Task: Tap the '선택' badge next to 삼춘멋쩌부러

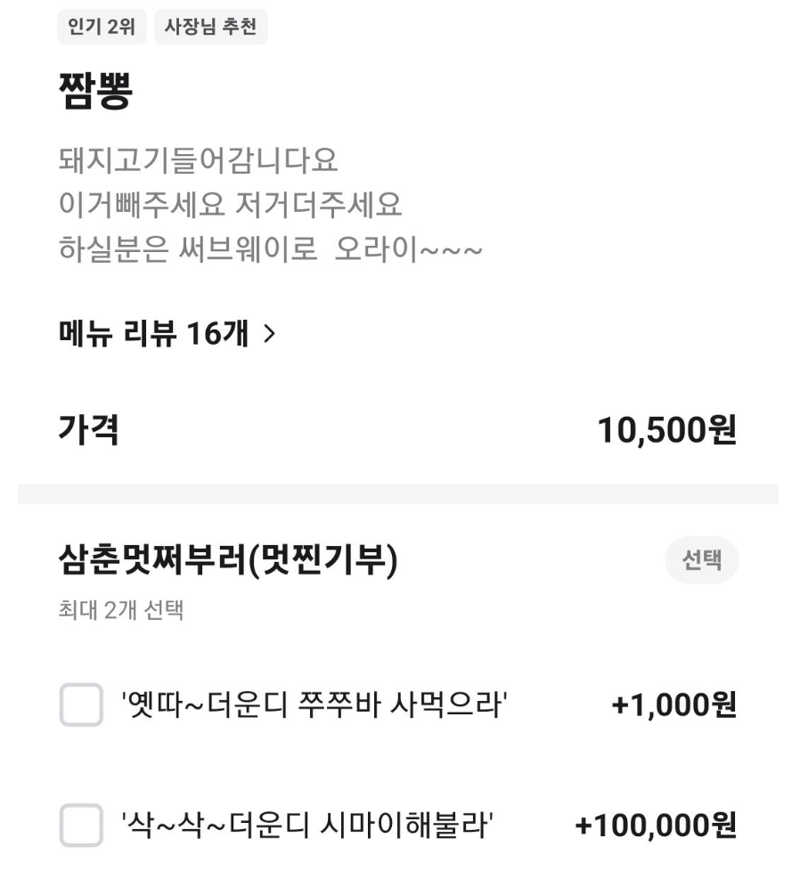Action: pos(701,560)
